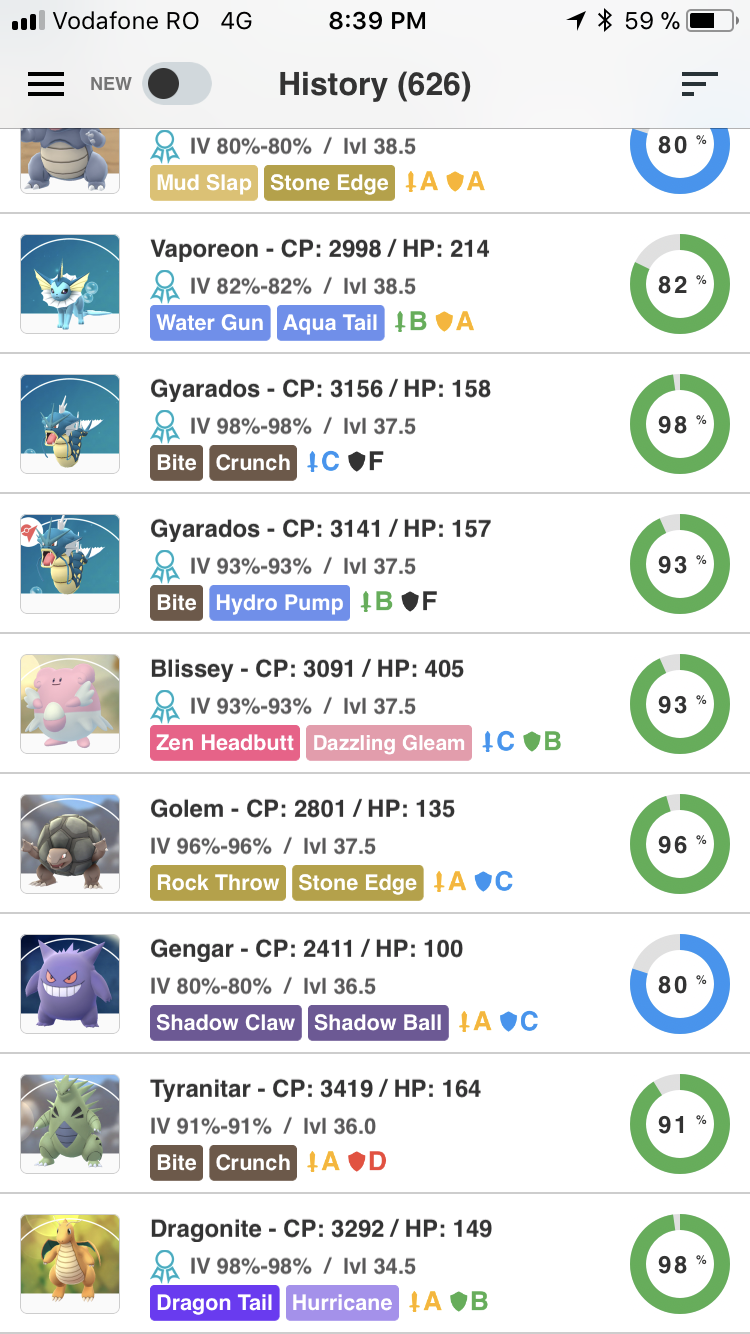Toggle the NEW switch
This screenshot has height=1334, width=750.
177,84
